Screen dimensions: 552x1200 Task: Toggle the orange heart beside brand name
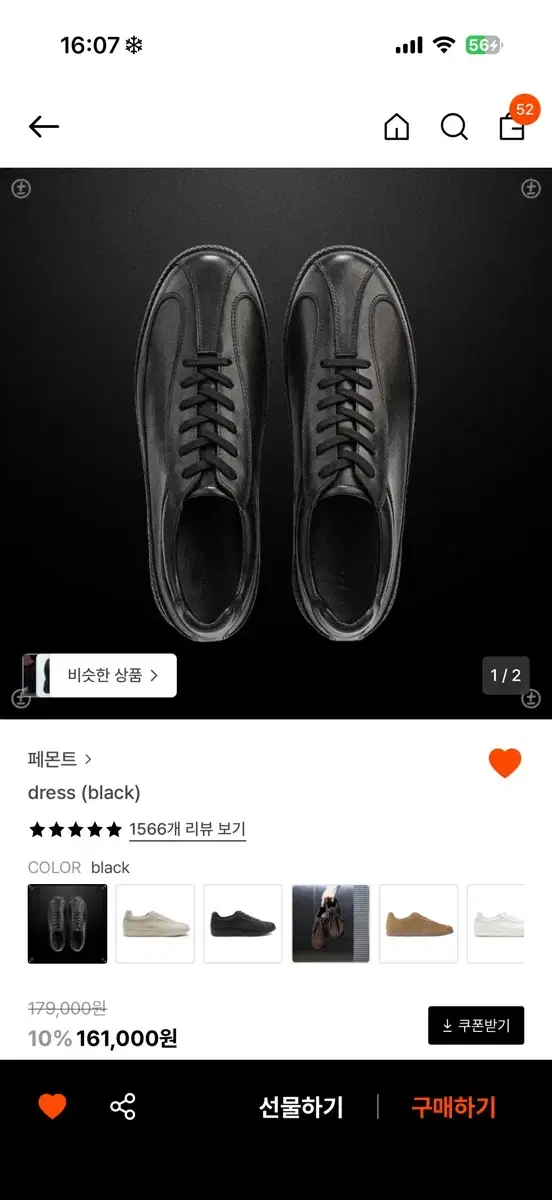(505, 763)
